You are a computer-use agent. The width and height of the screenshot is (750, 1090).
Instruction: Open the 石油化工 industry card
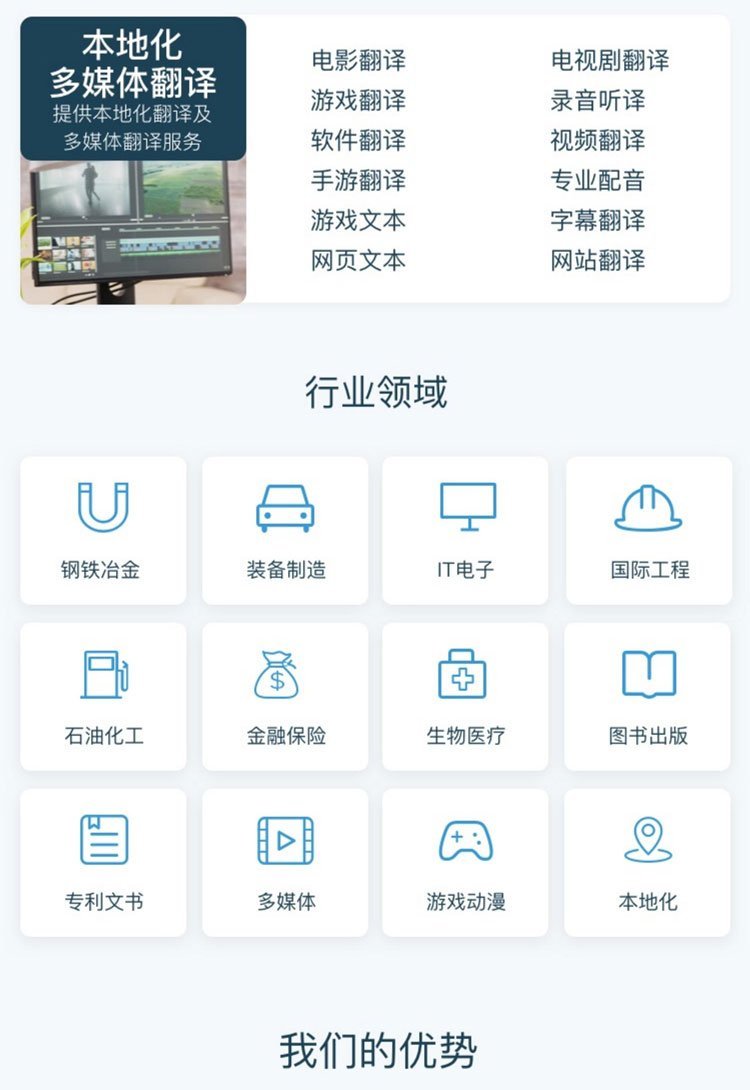click(x=103, y=696)
